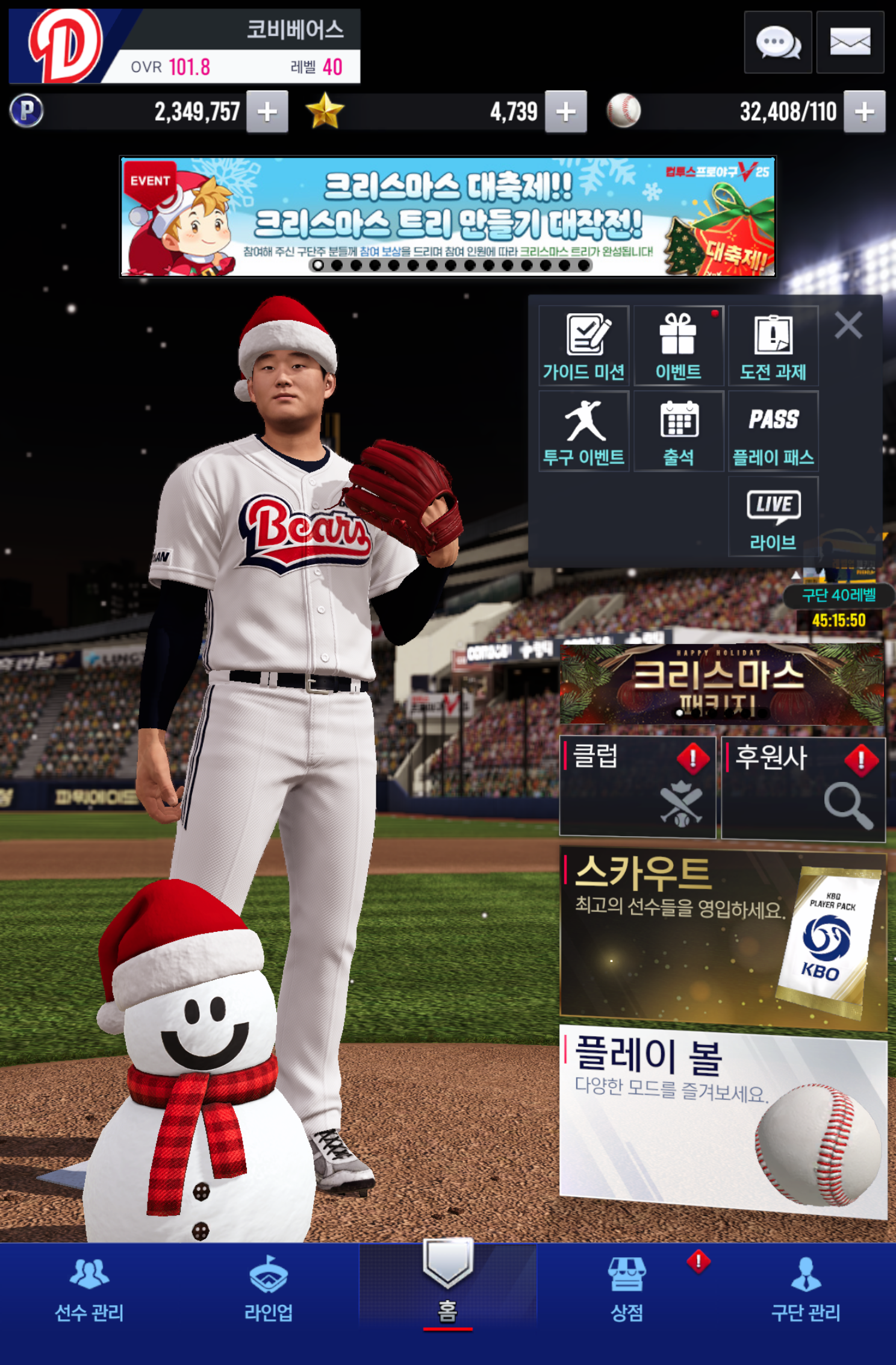Screen dimensions: 896x1365
Task: Open the 후원사 sponsor card
Action: [x=803, y=787]
